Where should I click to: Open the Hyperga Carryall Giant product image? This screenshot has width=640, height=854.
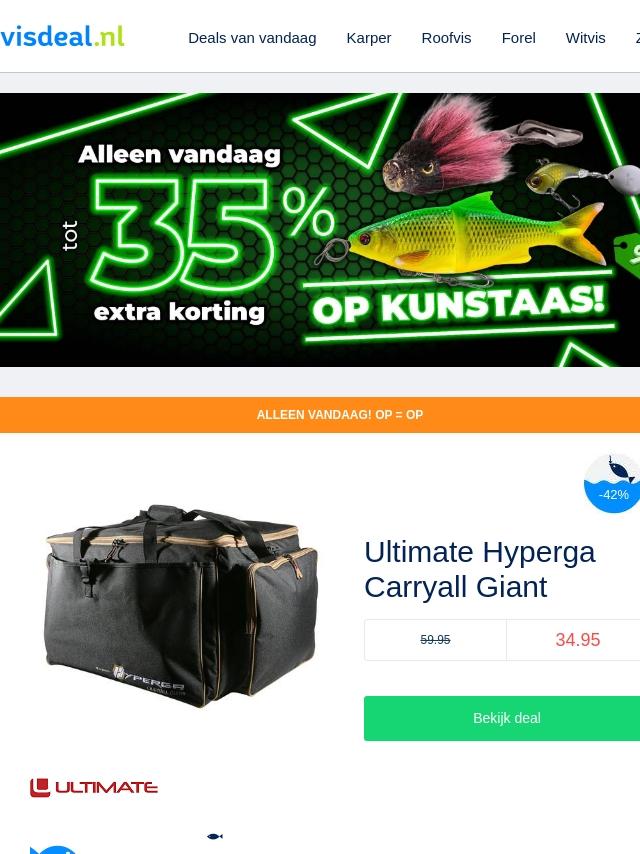pos(180,606)
